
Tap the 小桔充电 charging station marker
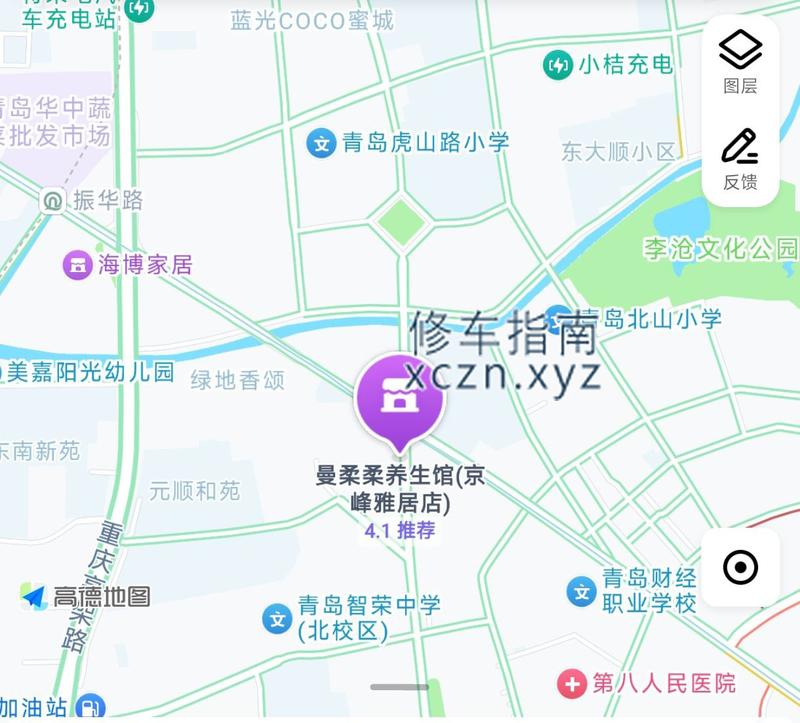(x=557, y=66)
